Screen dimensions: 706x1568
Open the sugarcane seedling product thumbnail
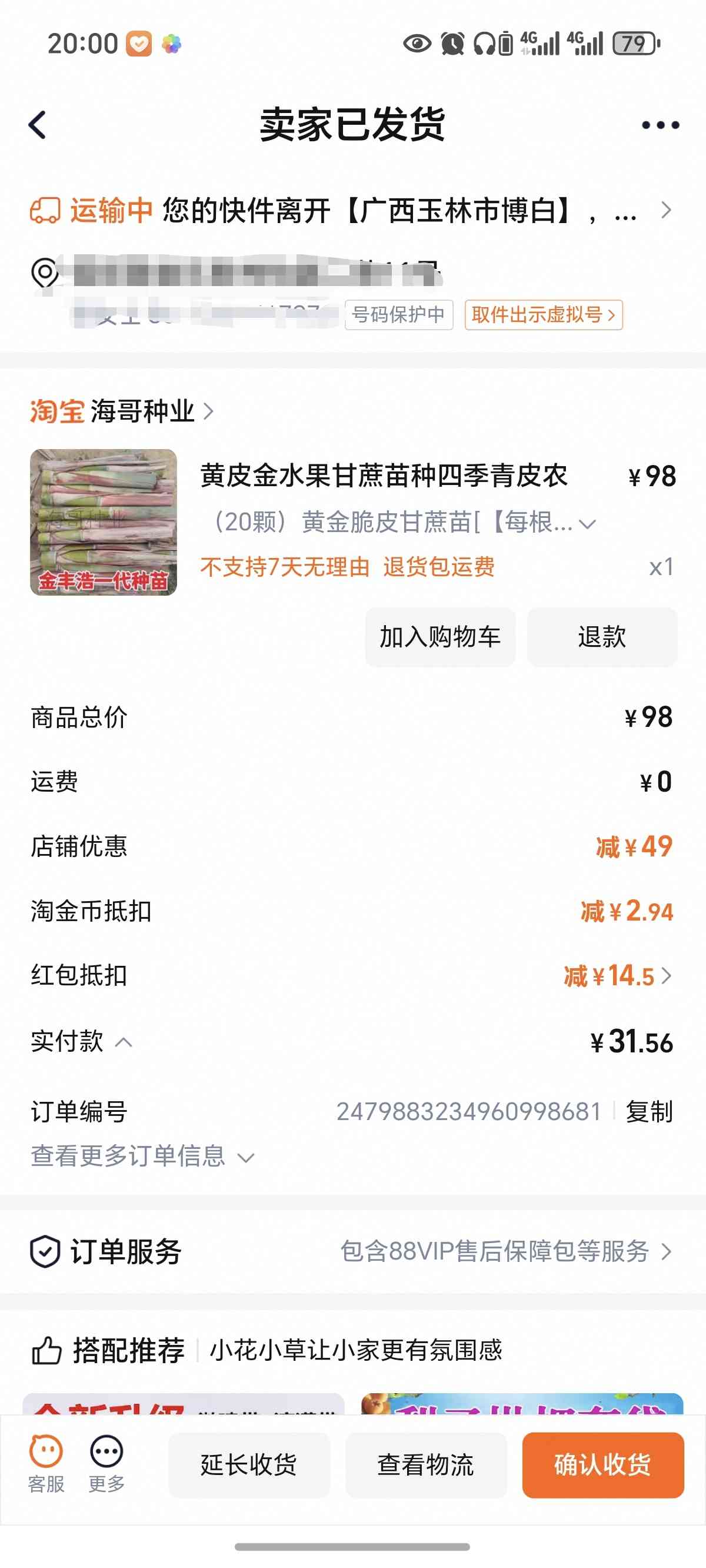pyautogui.click(x=104, y=522)
